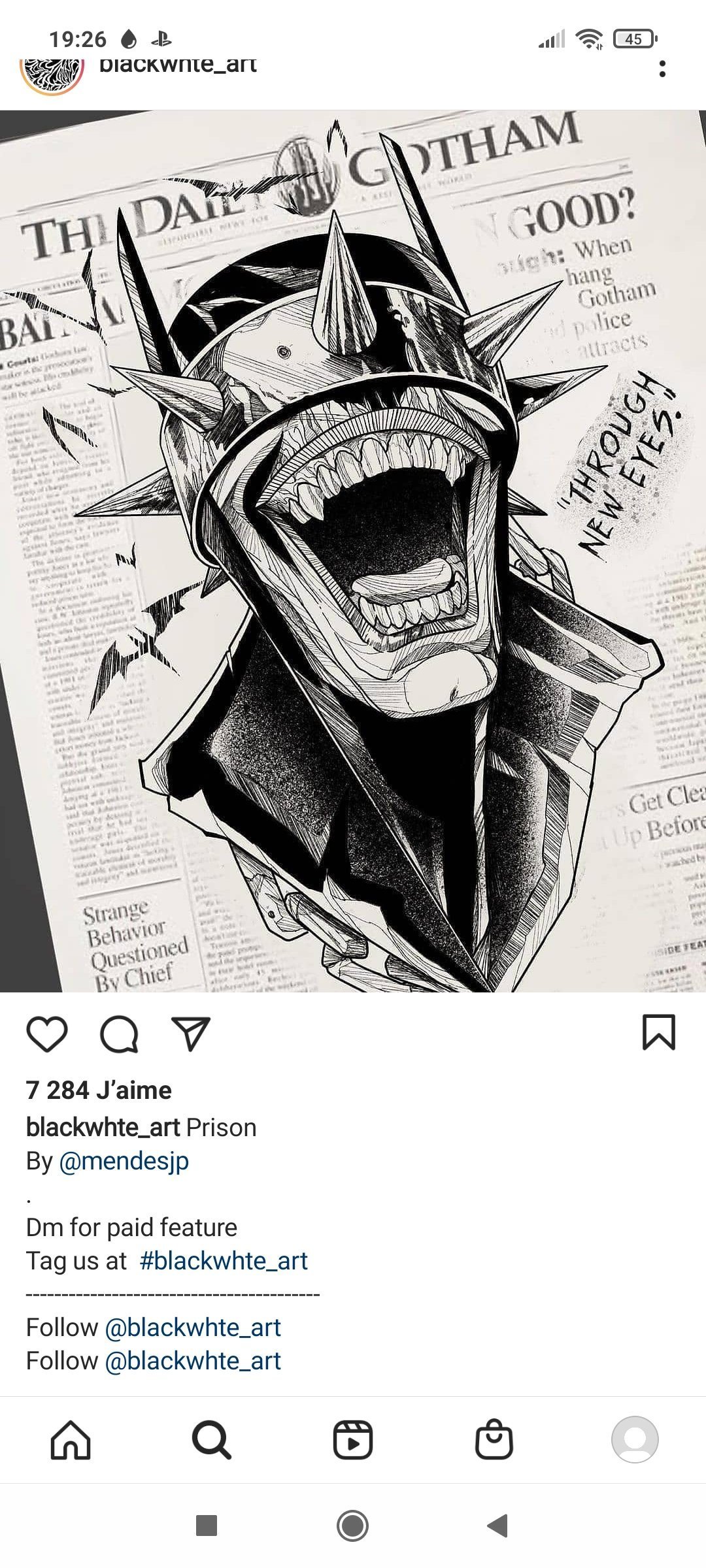Open the #blackwhte_art hashtag
706x1568 pixels.
(223, 1260)
